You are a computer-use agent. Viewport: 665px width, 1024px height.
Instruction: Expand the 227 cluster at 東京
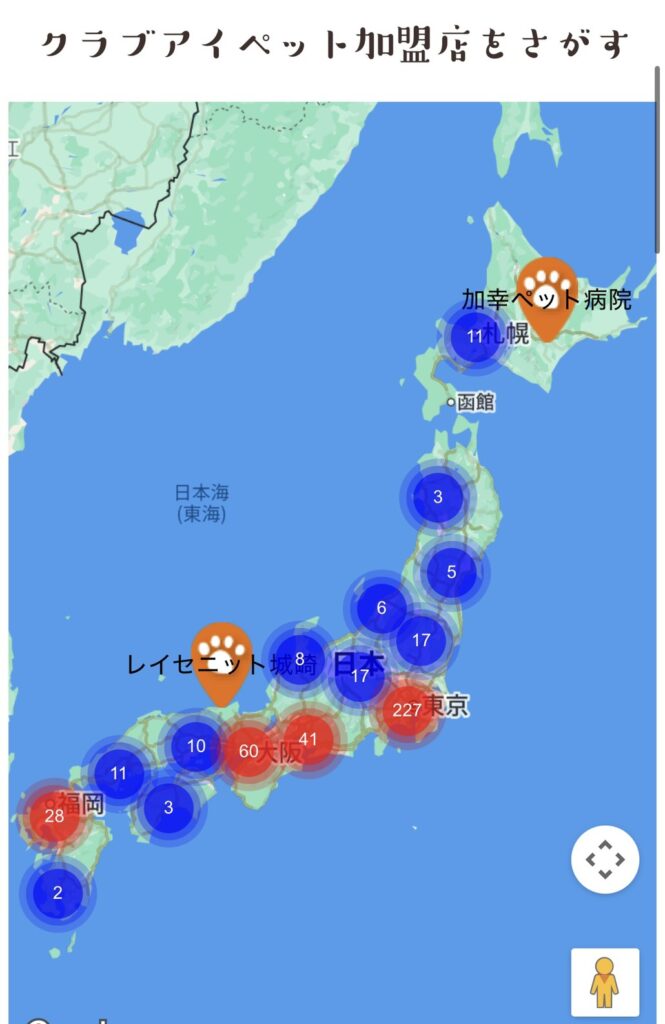tap(407, 710)
